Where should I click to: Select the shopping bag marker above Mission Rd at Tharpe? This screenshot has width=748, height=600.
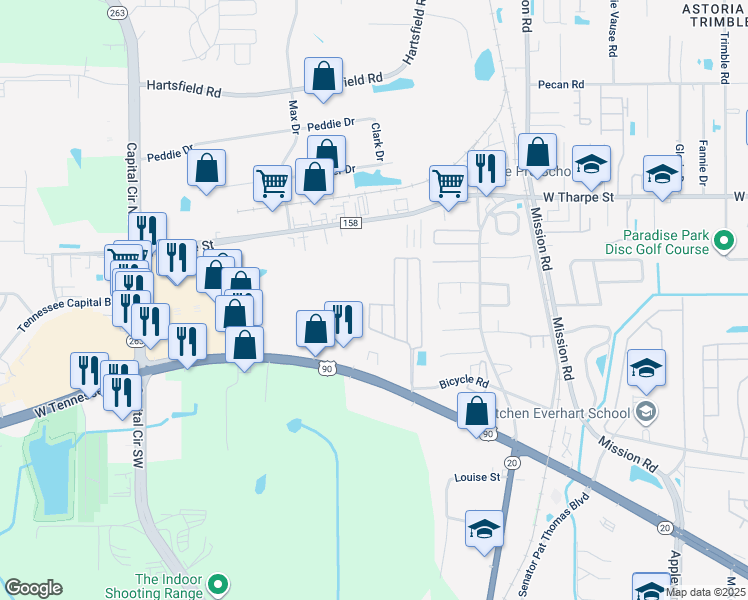click(537, 153)
